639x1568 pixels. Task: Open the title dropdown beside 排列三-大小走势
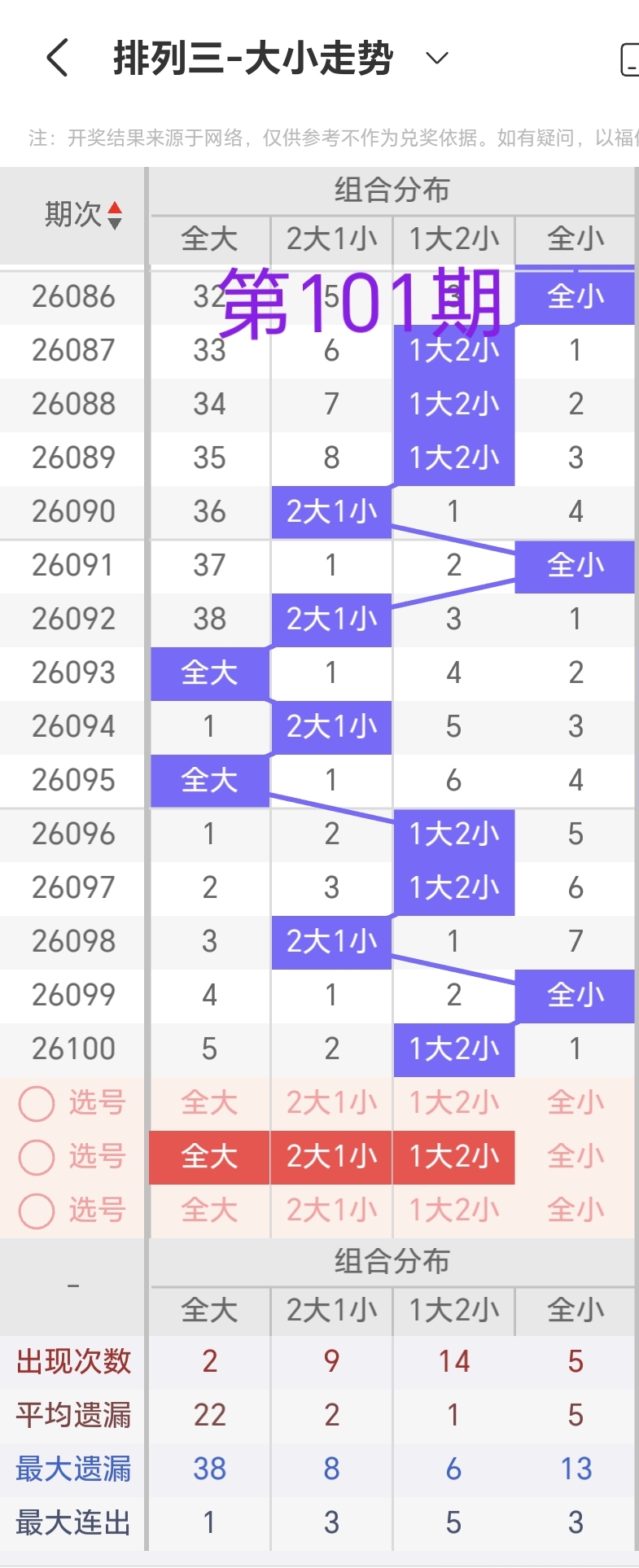point(436,59)
